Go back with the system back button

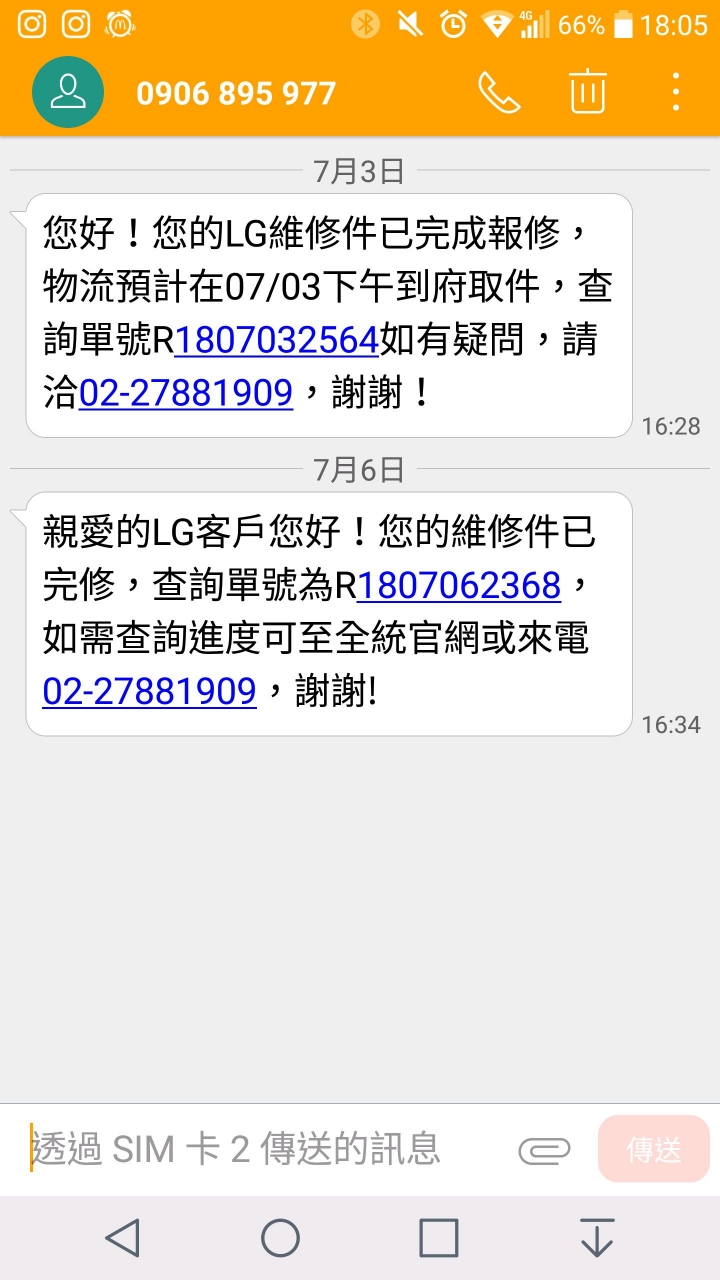pyautogui.click(x=122, y=1238)
